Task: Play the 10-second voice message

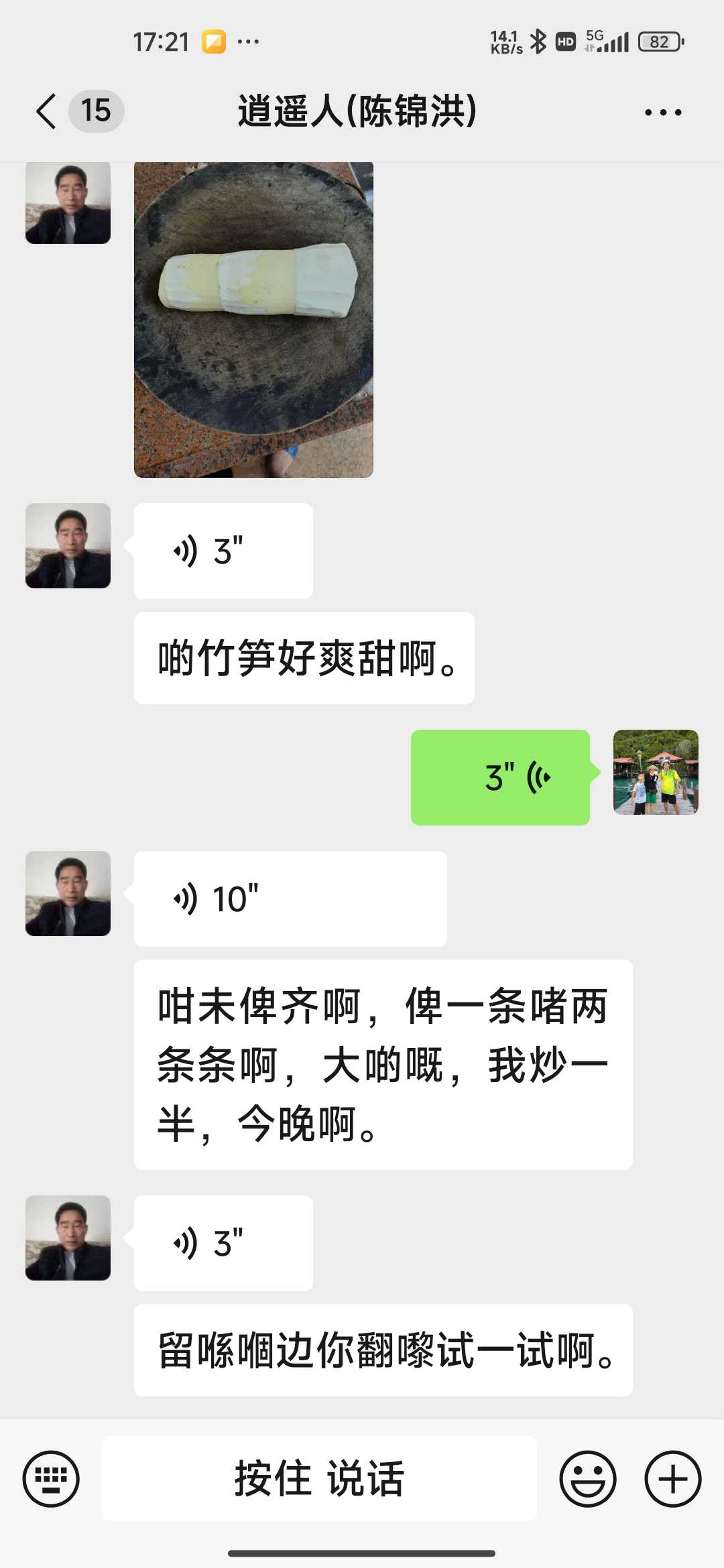Action: click(290, 899)
